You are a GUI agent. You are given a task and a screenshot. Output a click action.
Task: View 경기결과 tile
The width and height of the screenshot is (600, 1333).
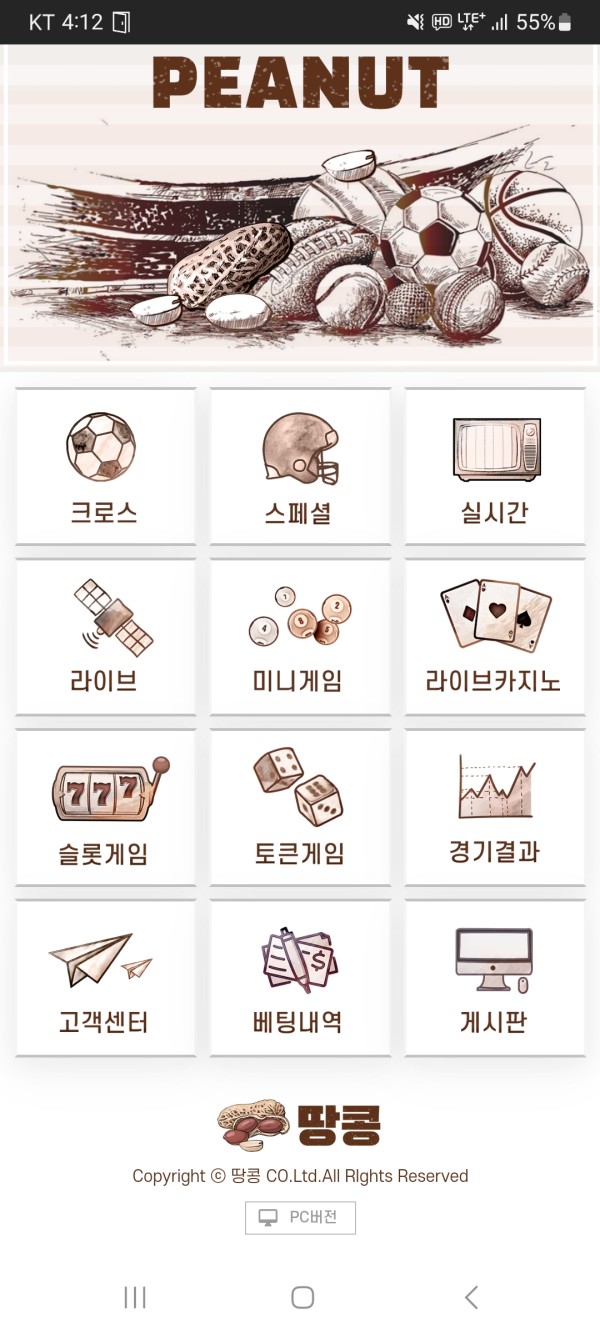pyautogui.click(x=495, y=808)
